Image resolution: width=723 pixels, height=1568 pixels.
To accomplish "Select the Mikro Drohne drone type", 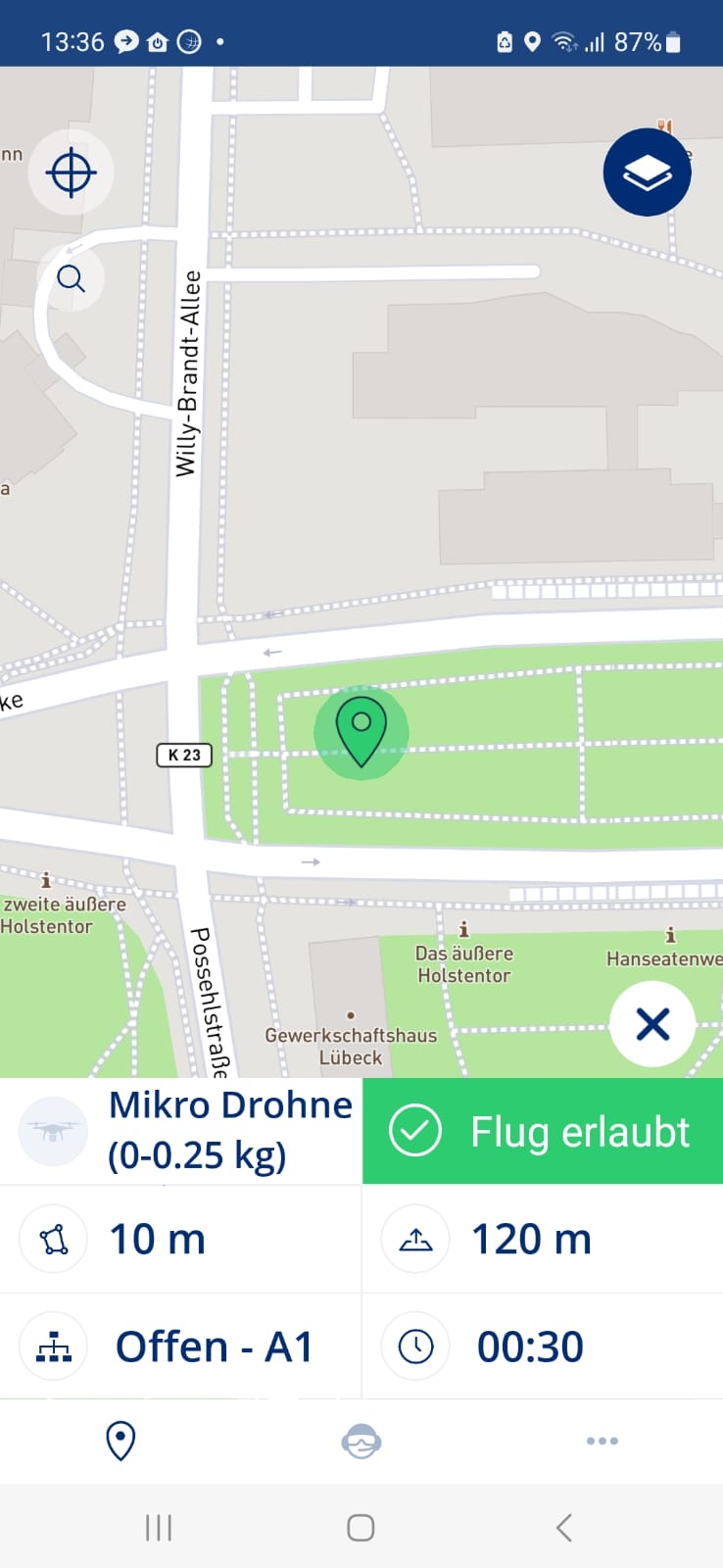I will click(181, 1130).
